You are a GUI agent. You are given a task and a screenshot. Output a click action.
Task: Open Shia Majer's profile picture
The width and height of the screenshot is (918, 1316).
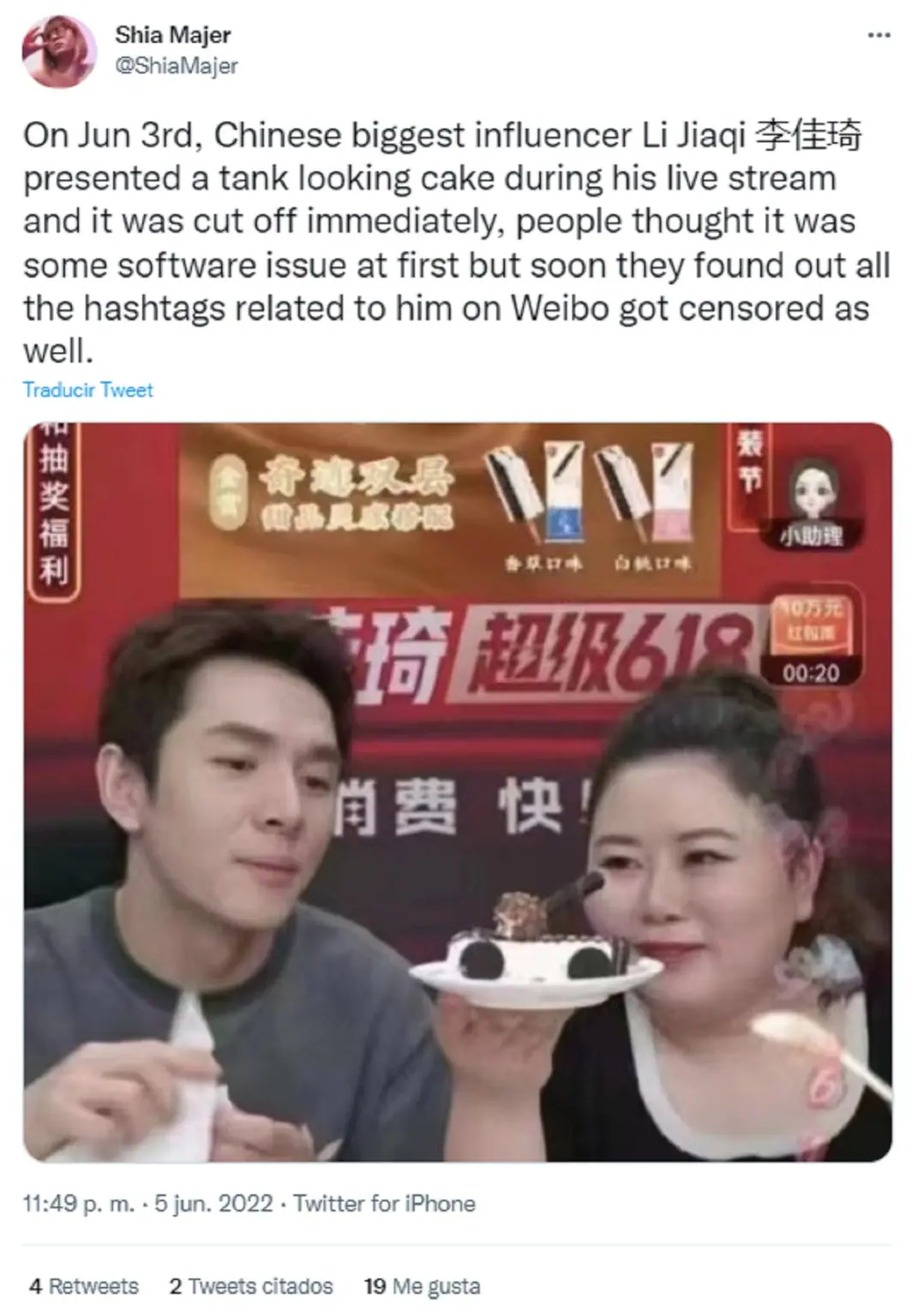58,51
